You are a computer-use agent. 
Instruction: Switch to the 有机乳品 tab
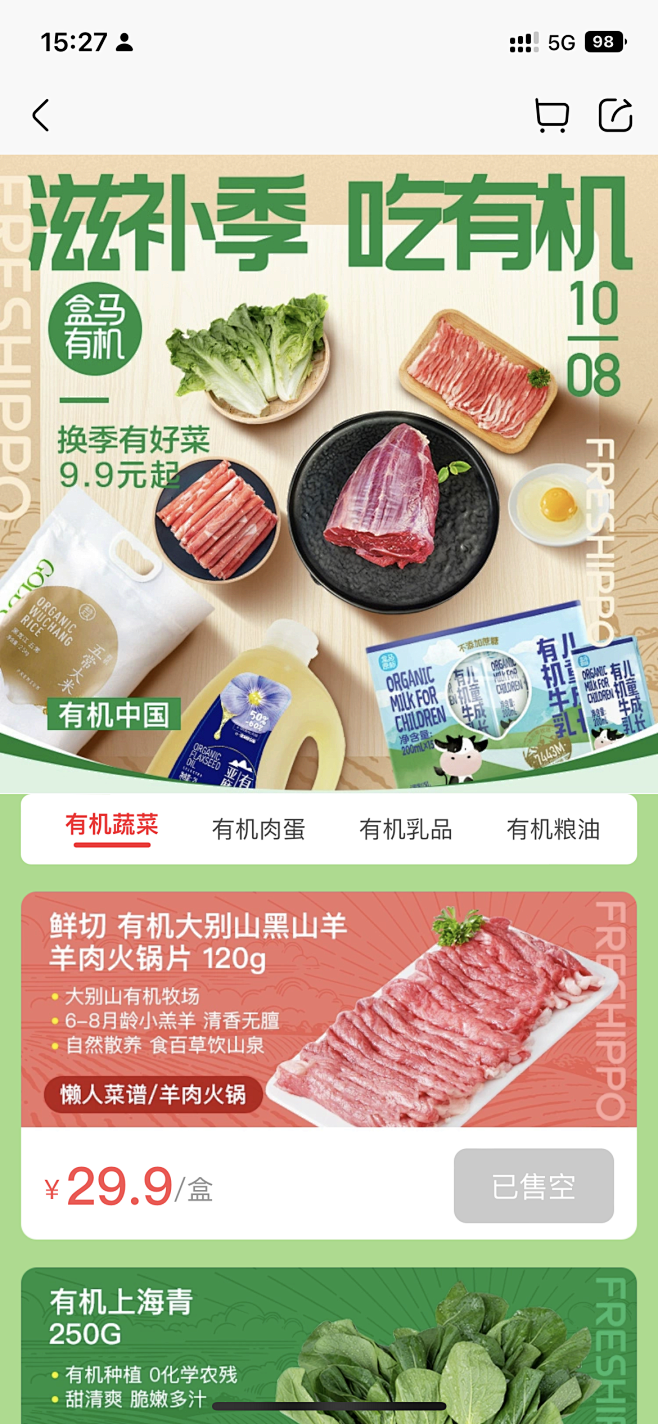tap(405, 829)
